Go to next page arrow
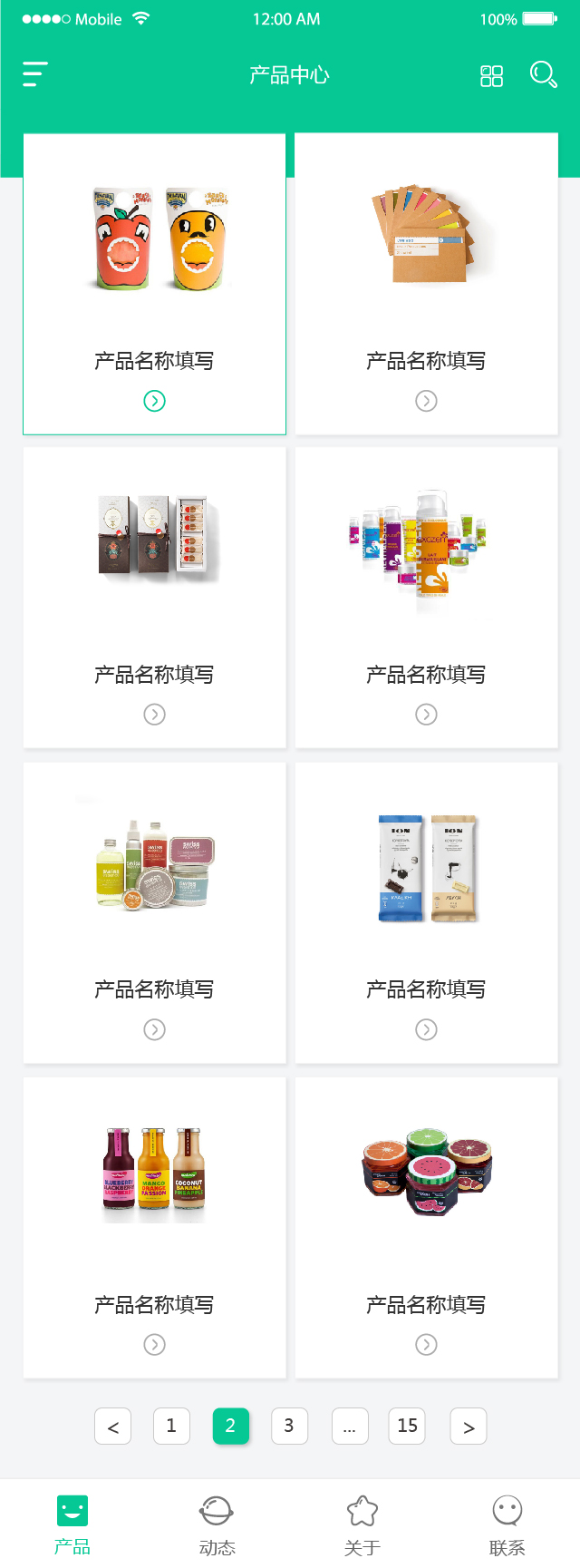 click(x=469, y=1426)
